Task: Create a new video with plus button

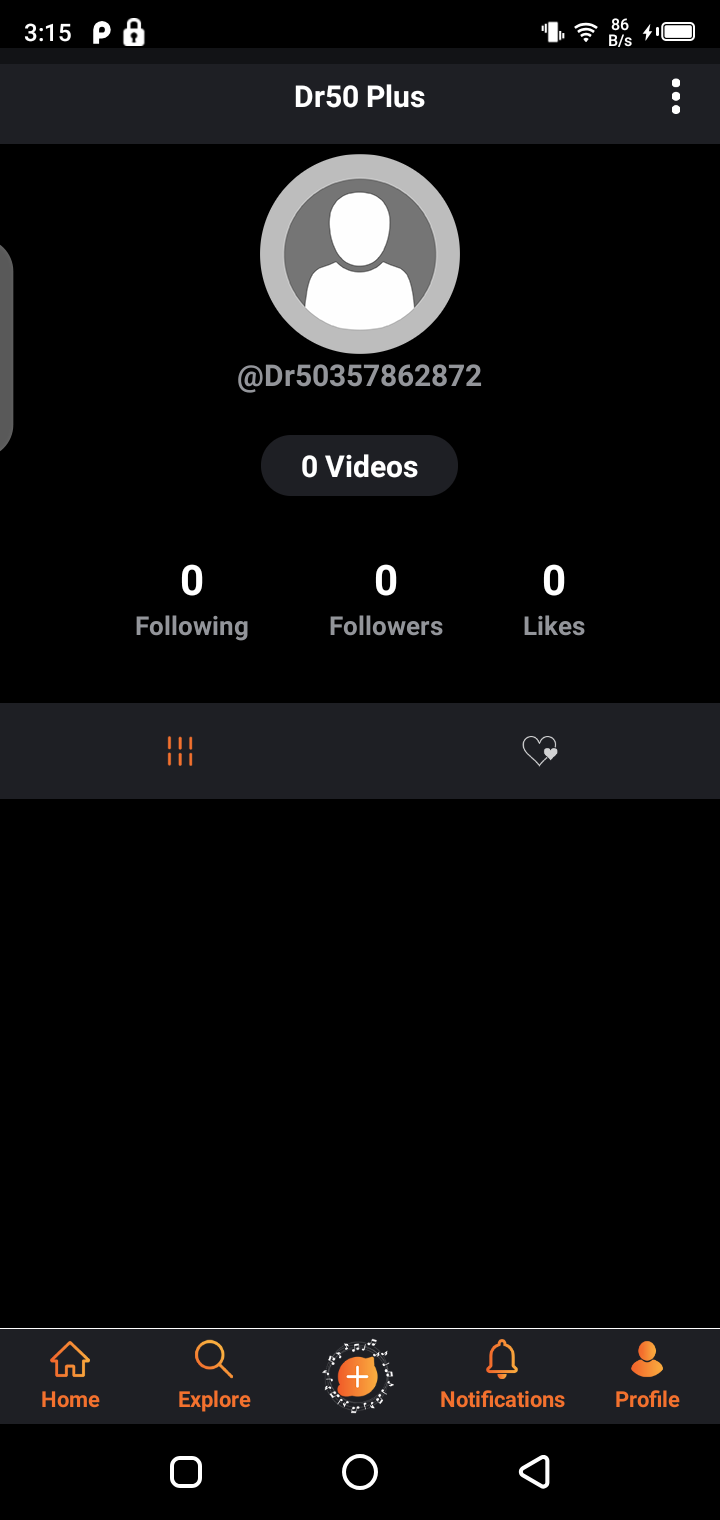Action: point(357,1377)
